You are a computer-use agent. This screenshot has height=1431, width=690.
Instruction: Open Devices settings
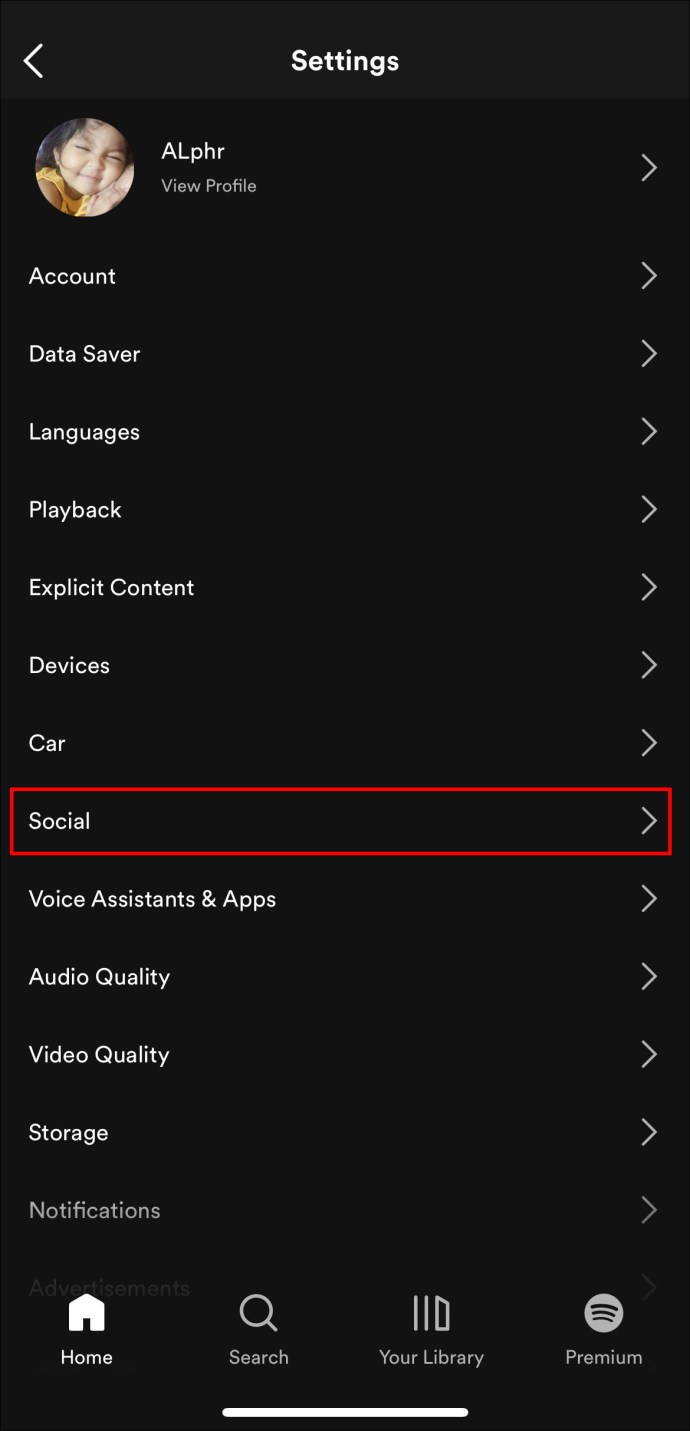click(70, 666)
